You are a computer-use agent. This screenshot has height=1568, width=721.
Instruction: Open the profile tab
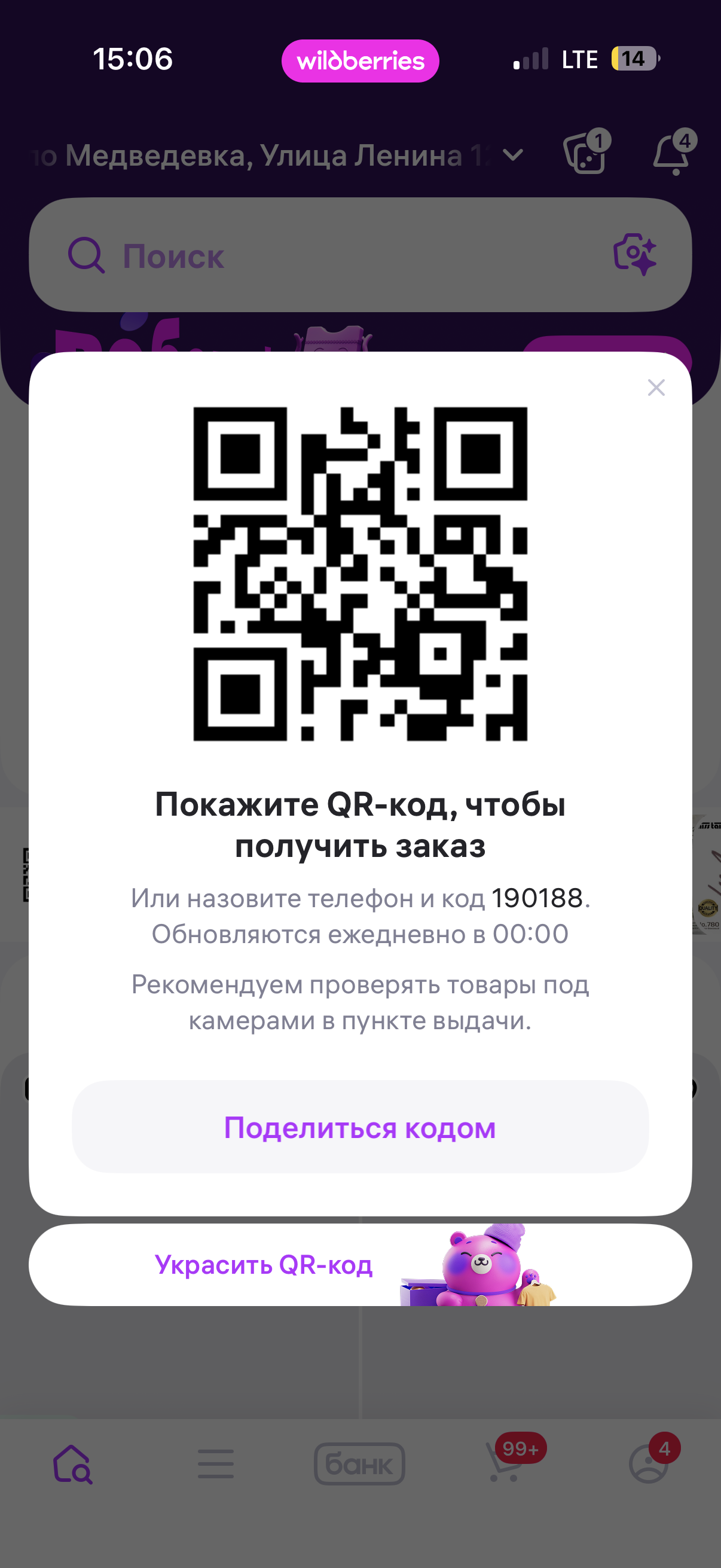(649, 1464)
